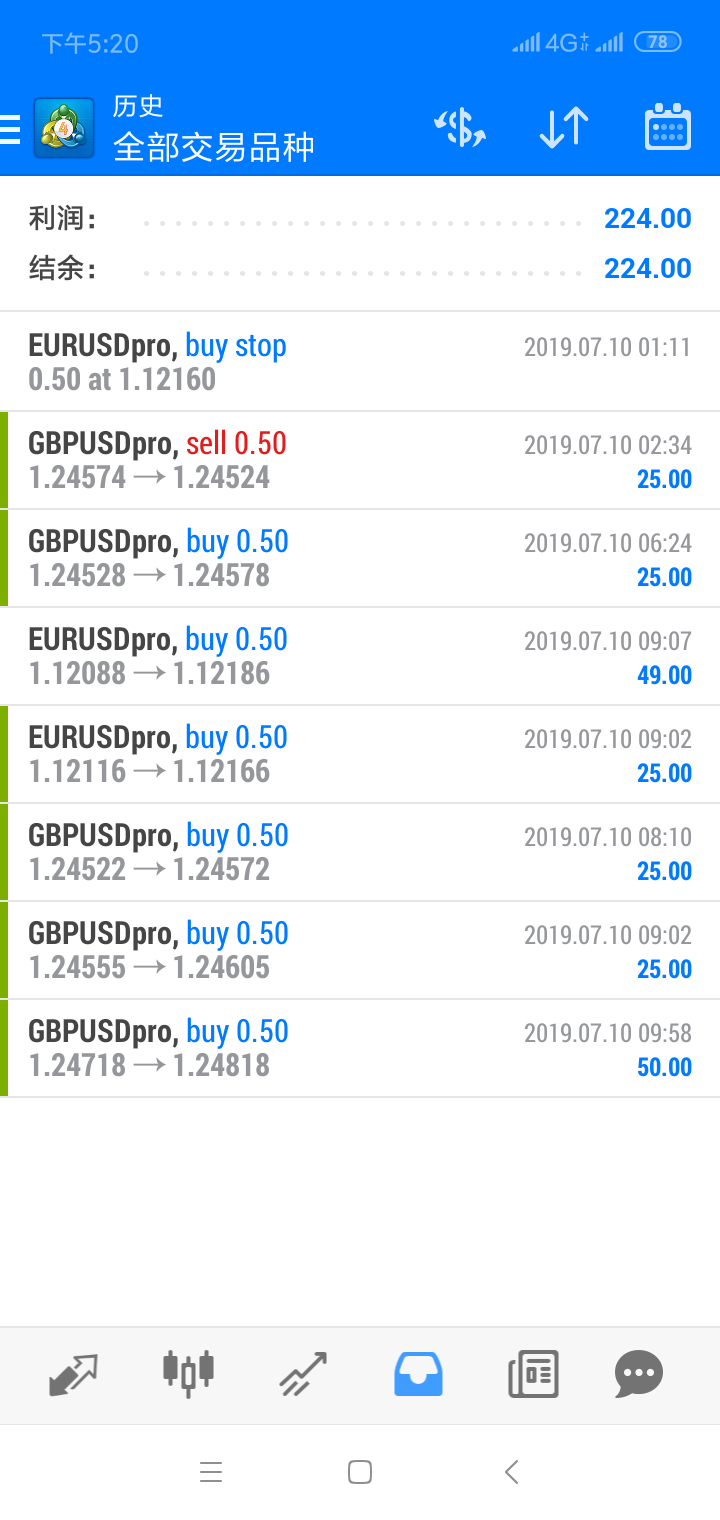Open the GBPUSDpro trade with 50.00 profit

[360, 1048]
